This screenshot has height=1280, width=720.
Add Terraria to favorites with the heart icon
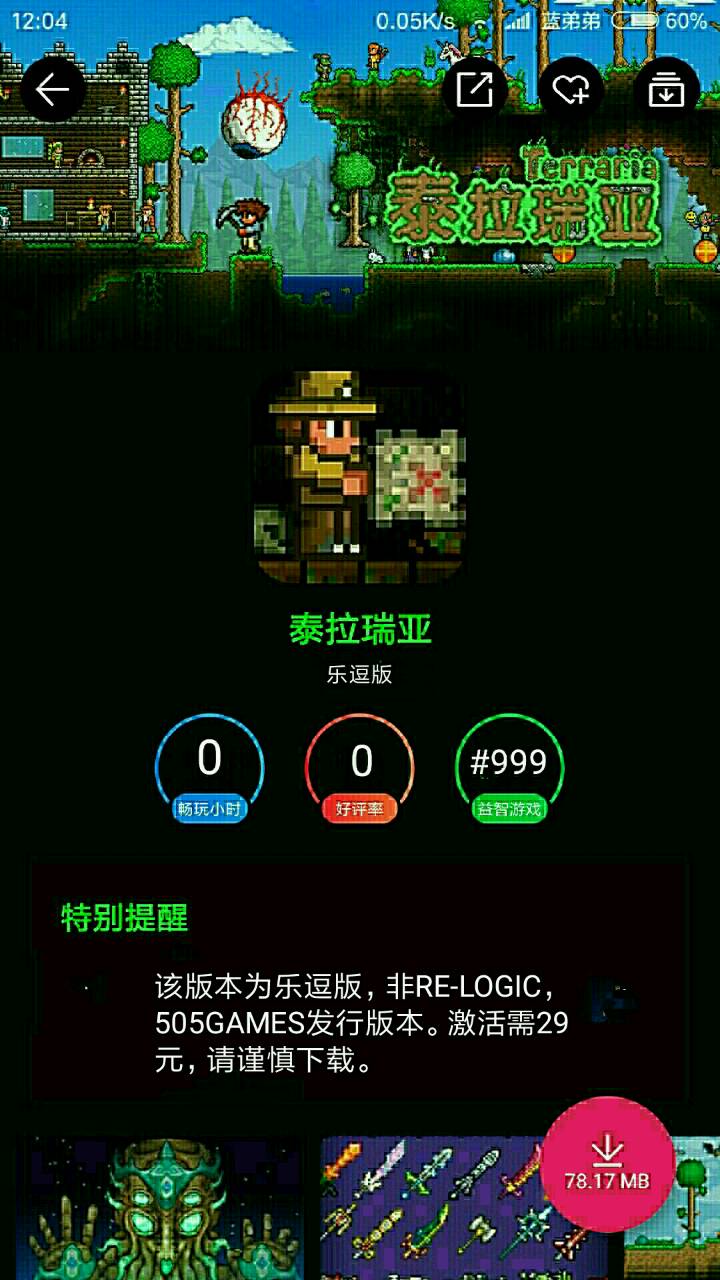pos(571,90)
